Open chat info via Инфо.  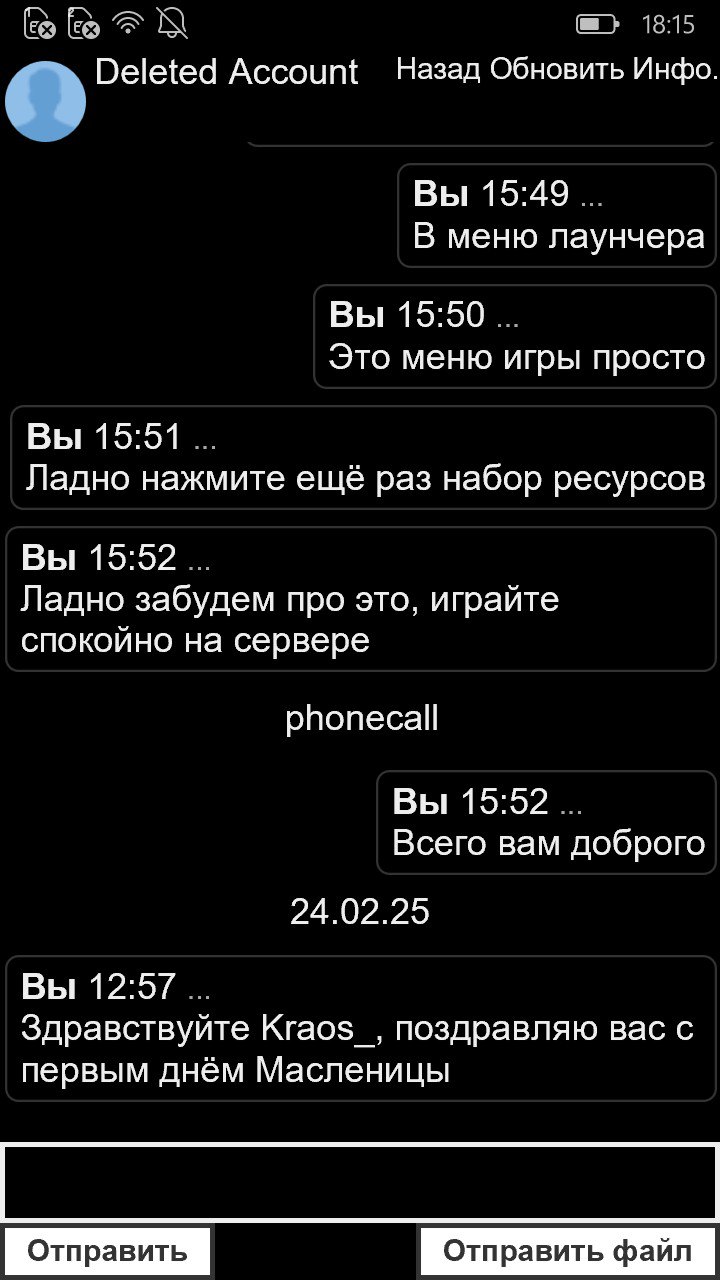click(x=675, y=70)
